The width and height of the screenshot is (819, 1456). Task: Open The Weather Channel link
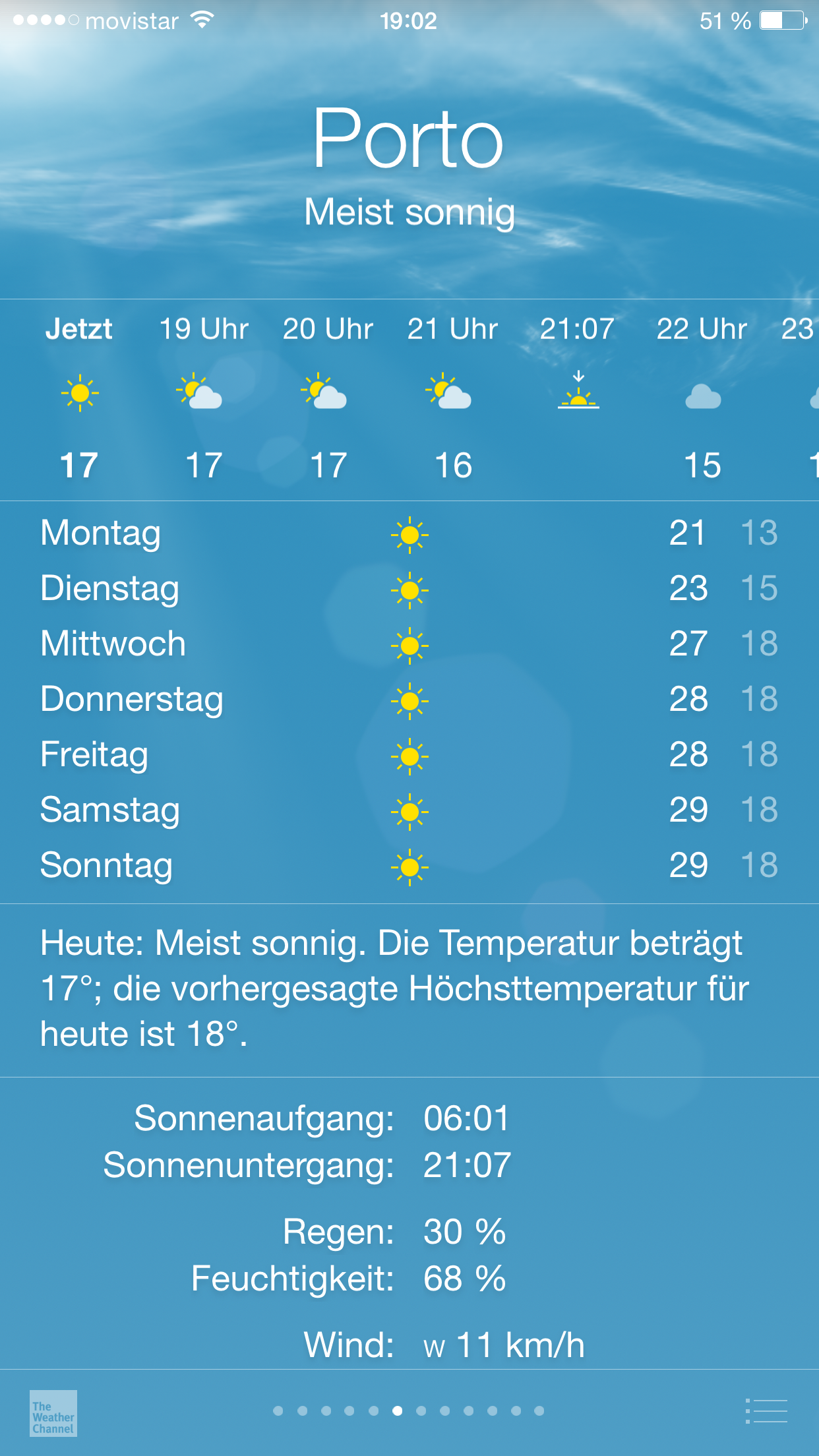(x=53, y=1412)
